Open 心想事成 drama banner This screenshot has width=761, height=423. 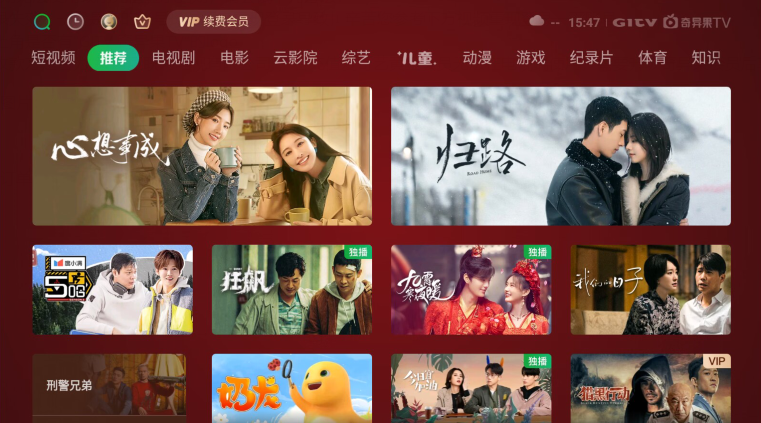pyautogui.click(x=202, y=156)
